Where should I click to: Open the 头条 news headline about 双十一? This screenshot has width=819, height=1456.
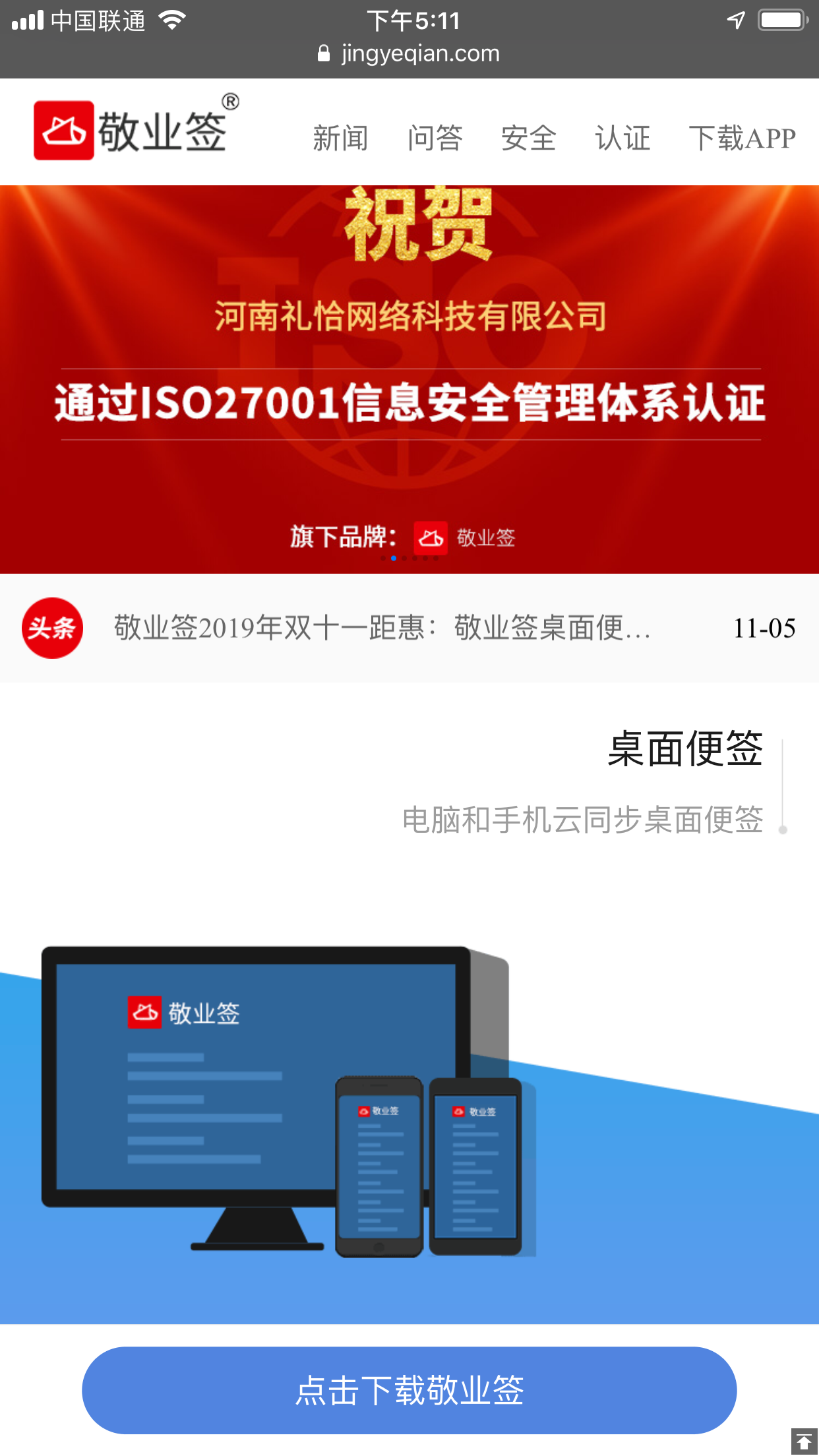(x=382, y=628)
